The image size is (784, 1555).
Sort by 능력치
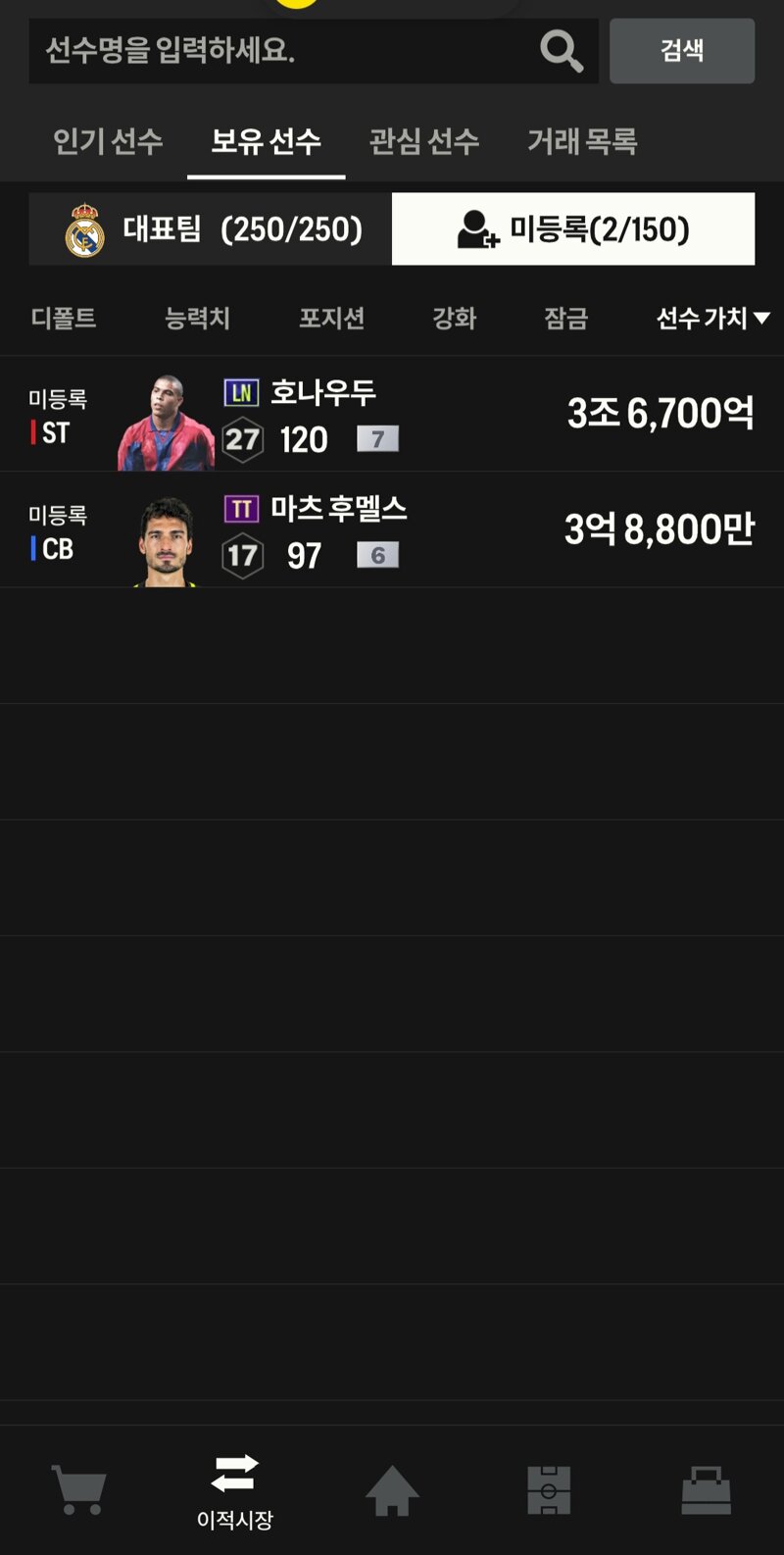tap(197, 318)
